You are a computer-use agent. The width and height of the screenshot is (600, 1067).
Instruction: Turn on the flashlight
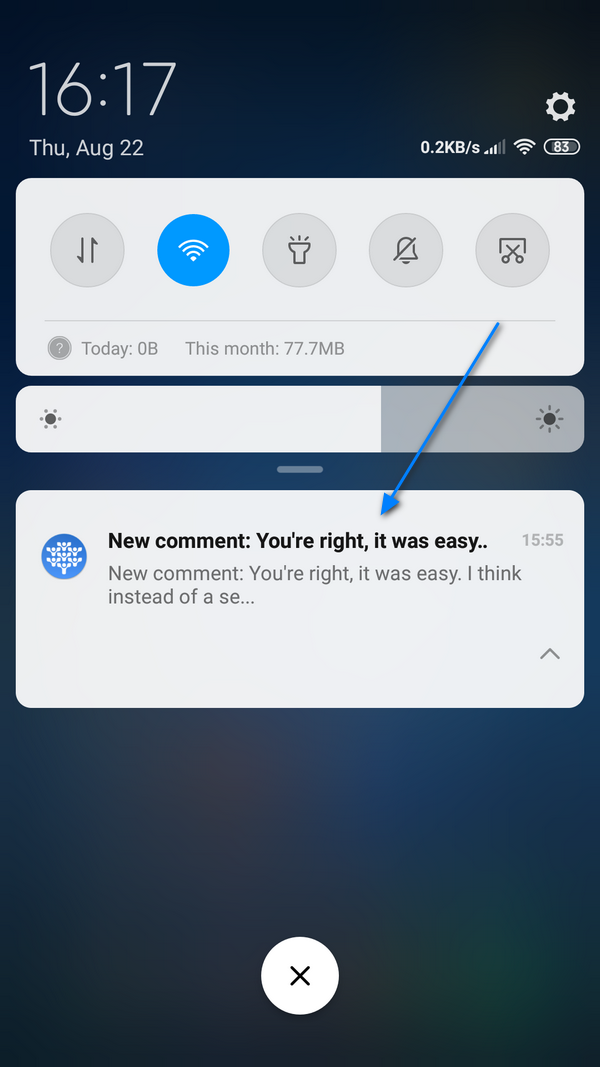pyautogui.click(x=299, y=250)
